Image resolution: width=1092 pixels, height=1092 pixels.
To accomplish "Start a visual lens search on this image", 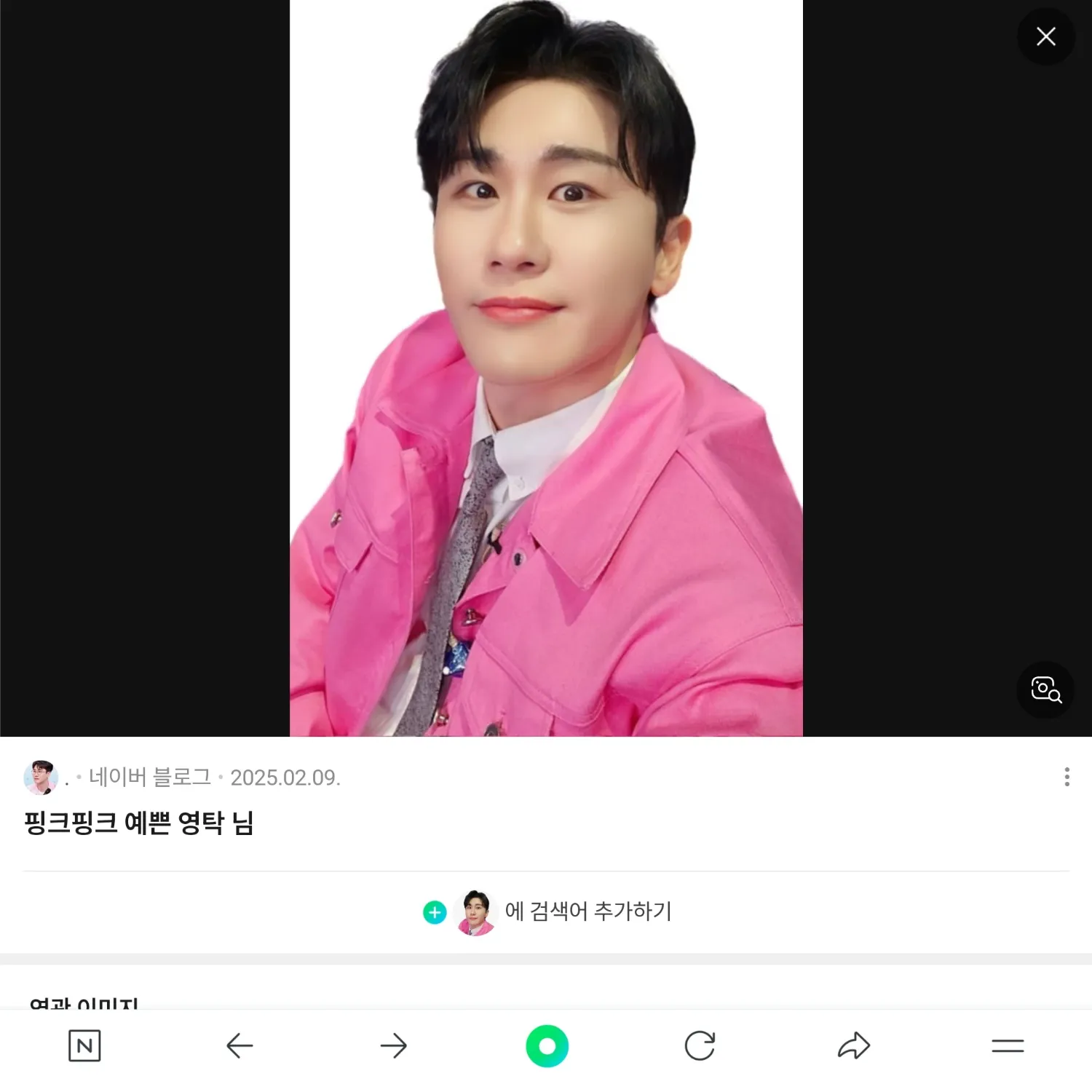I will coord(1045,689).
